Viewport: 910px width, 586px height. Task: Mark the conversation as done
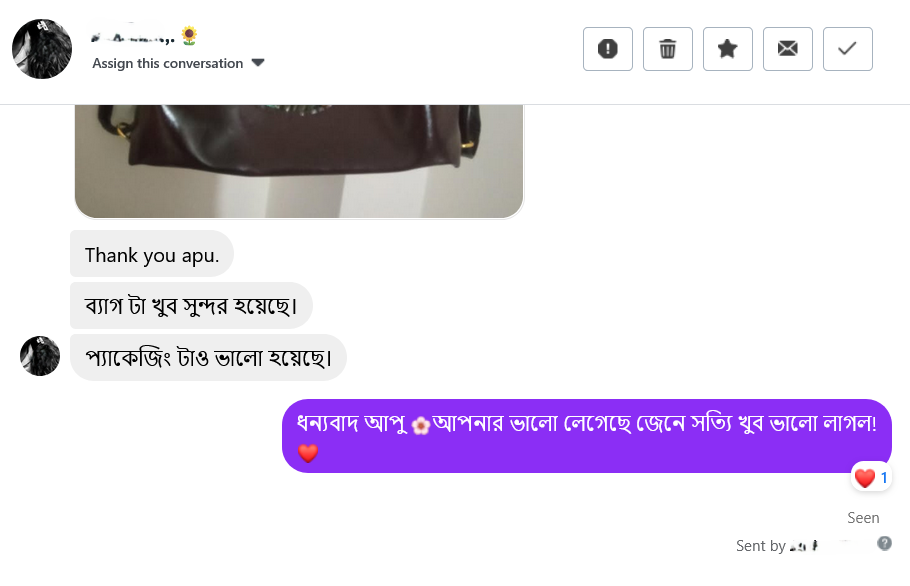point(848,49)
